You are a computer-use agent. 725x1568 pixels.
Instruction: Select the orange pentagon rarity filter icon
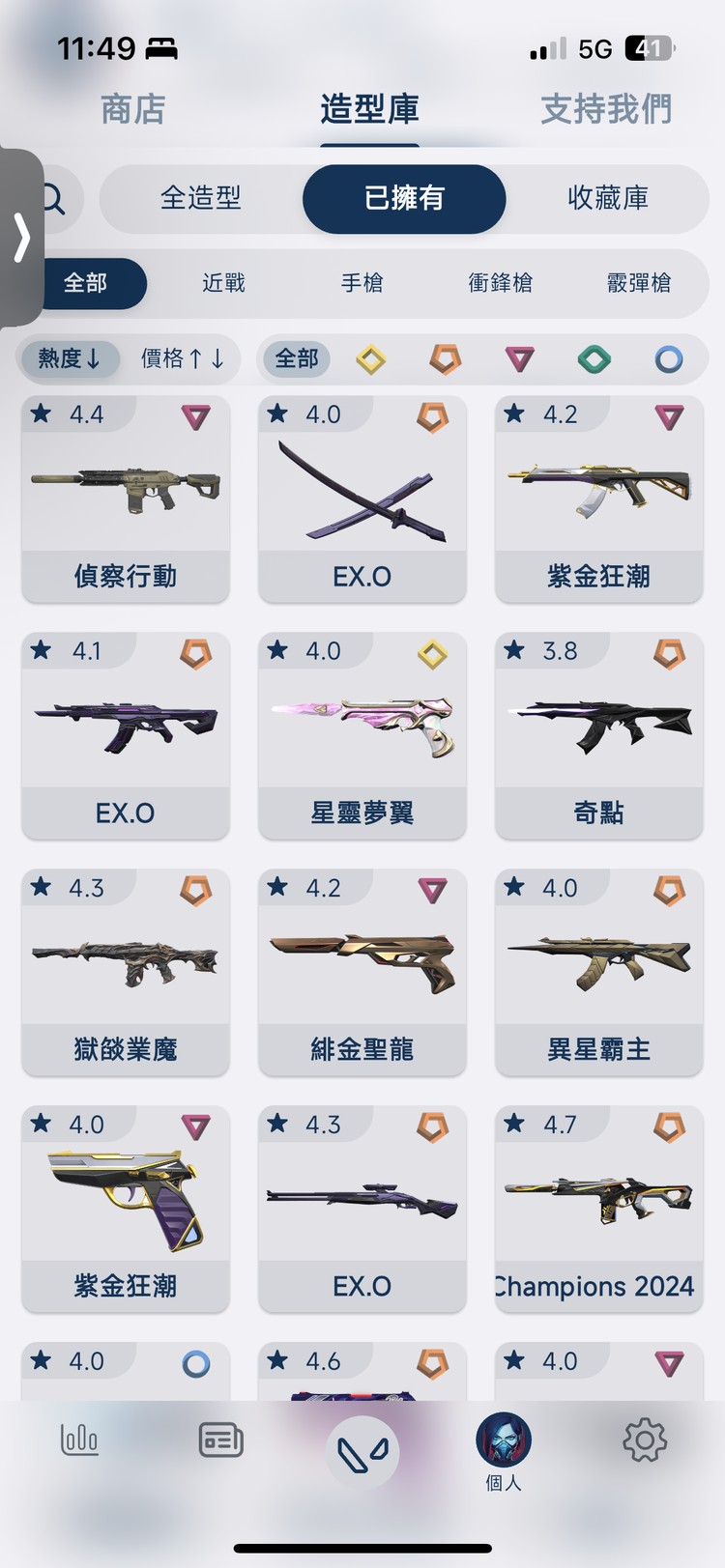click(444, 358)
